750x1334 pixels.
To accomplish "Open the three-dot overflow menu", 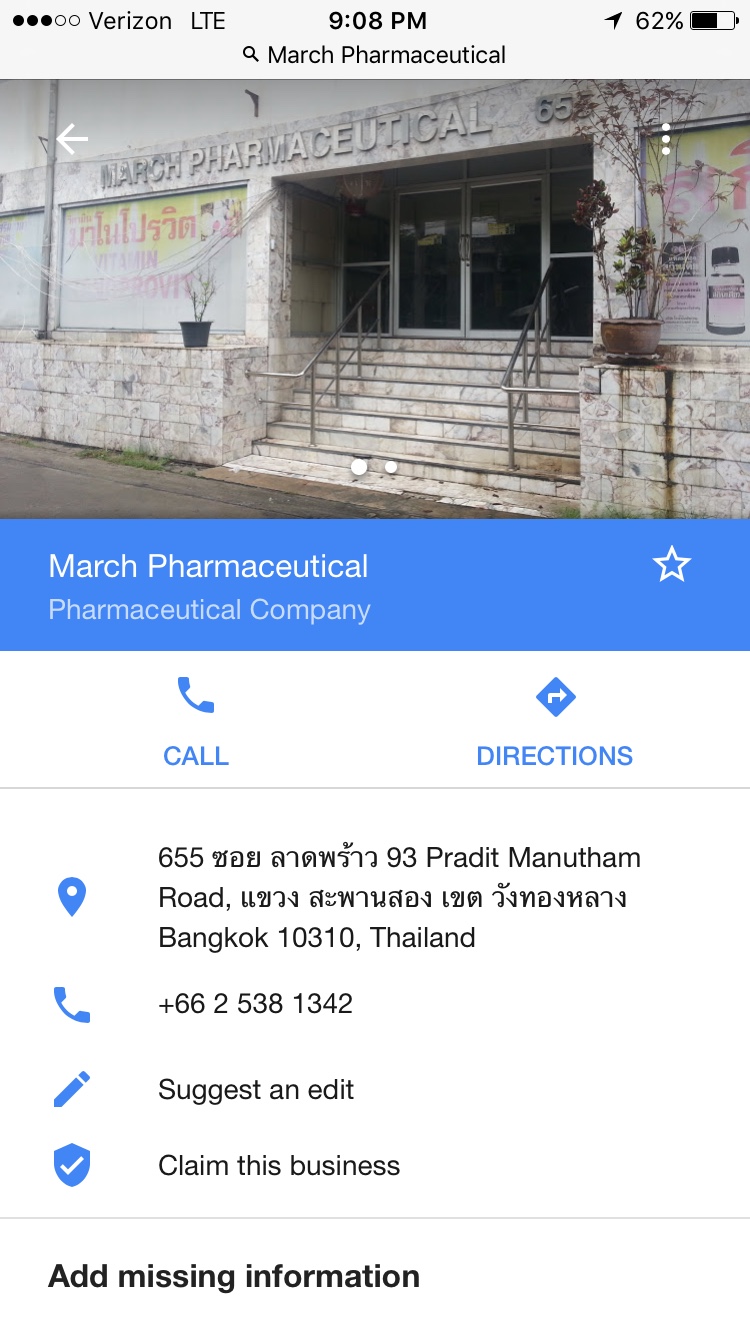I will click(x=666, y=140).
